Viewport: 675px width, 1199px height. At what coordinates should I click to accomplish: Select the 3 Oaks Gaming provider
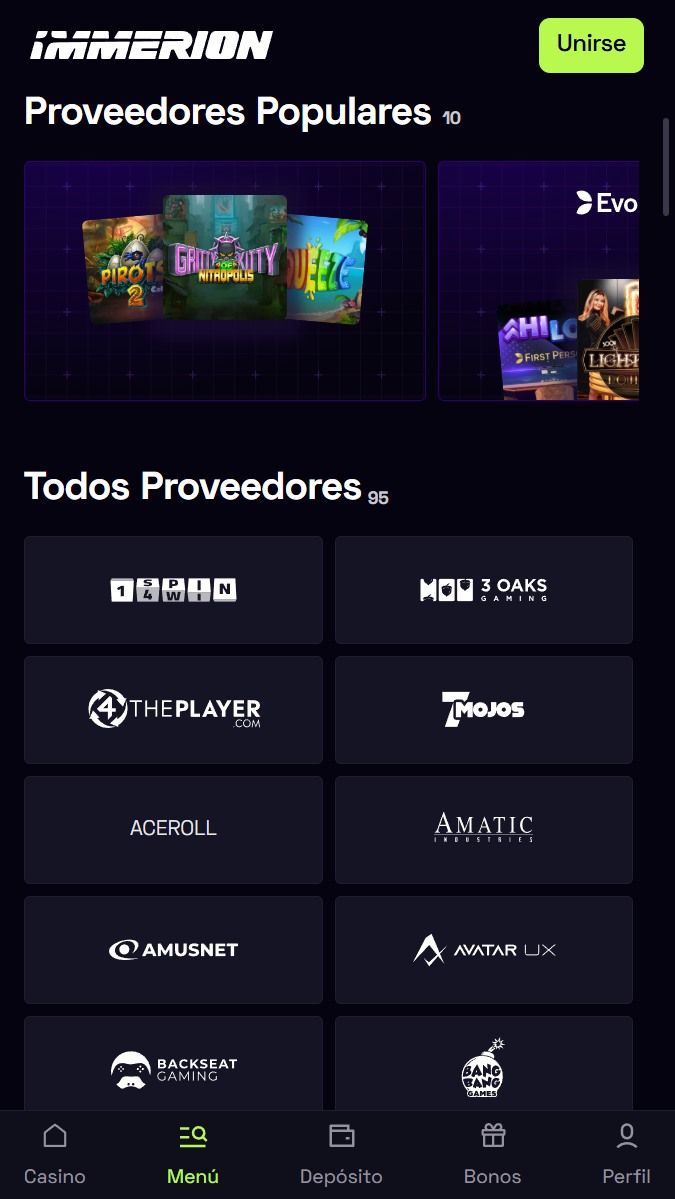coord(484,590)
